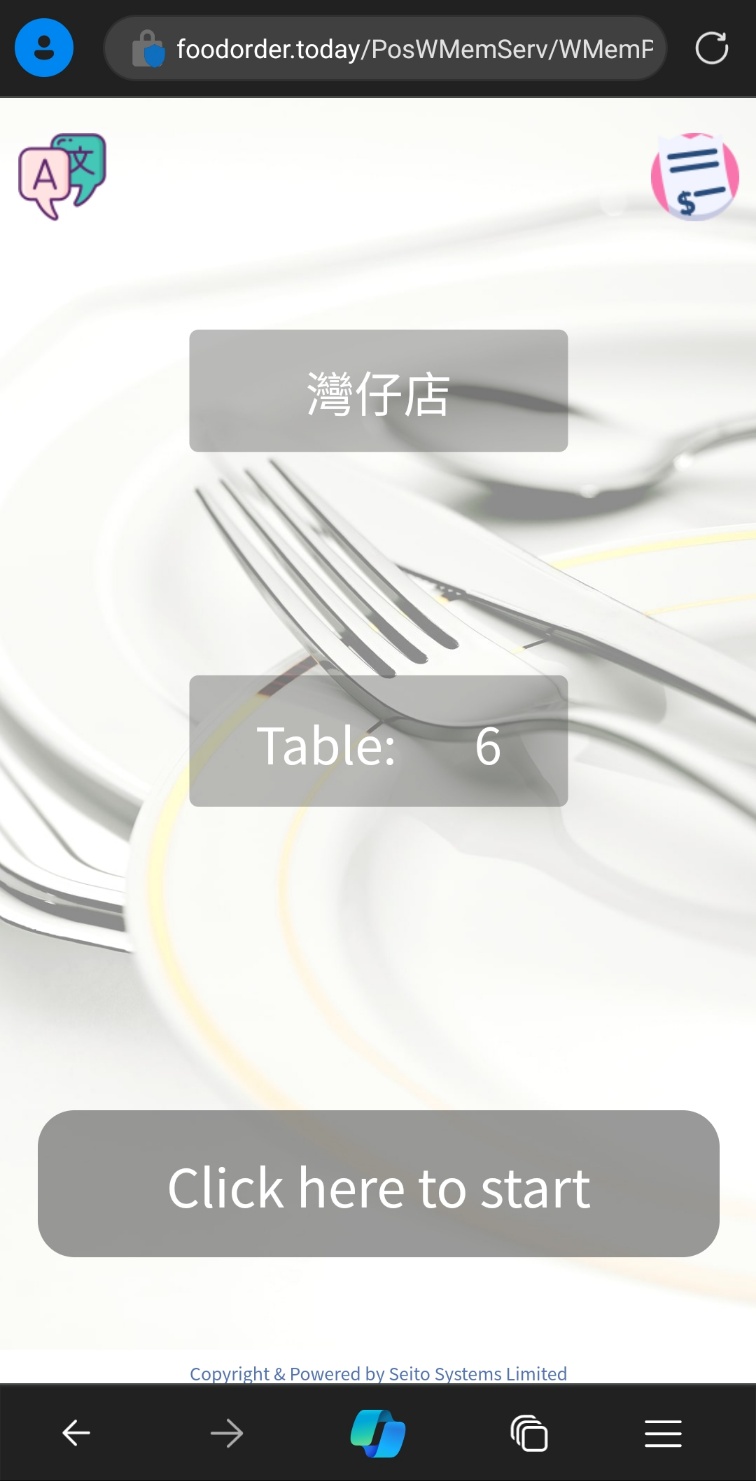Tap Click here to start

pos(378,1185)
